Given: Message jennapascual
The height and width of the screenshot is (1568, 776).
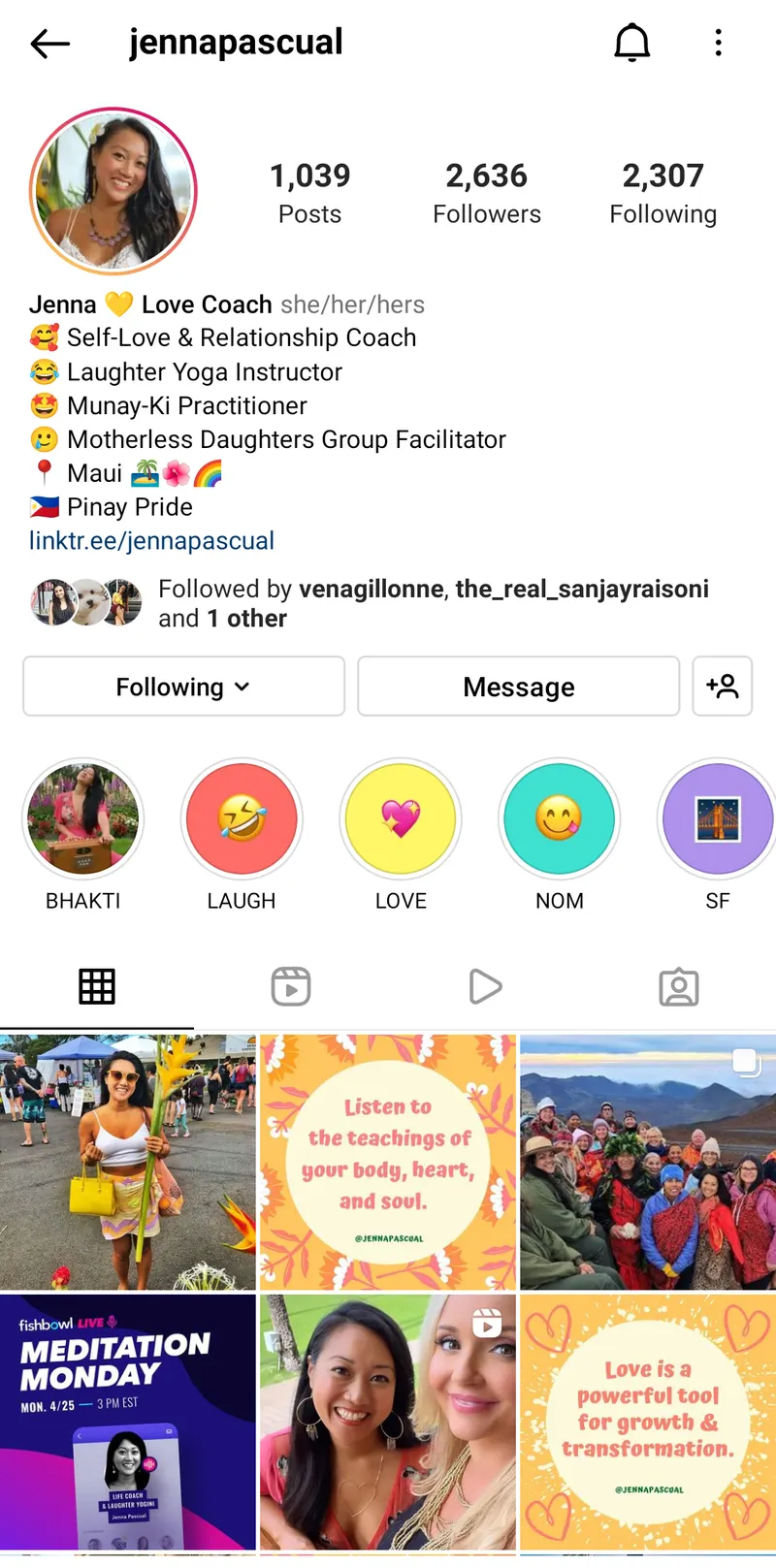Looking at the screenshot, I should point(518,687).
